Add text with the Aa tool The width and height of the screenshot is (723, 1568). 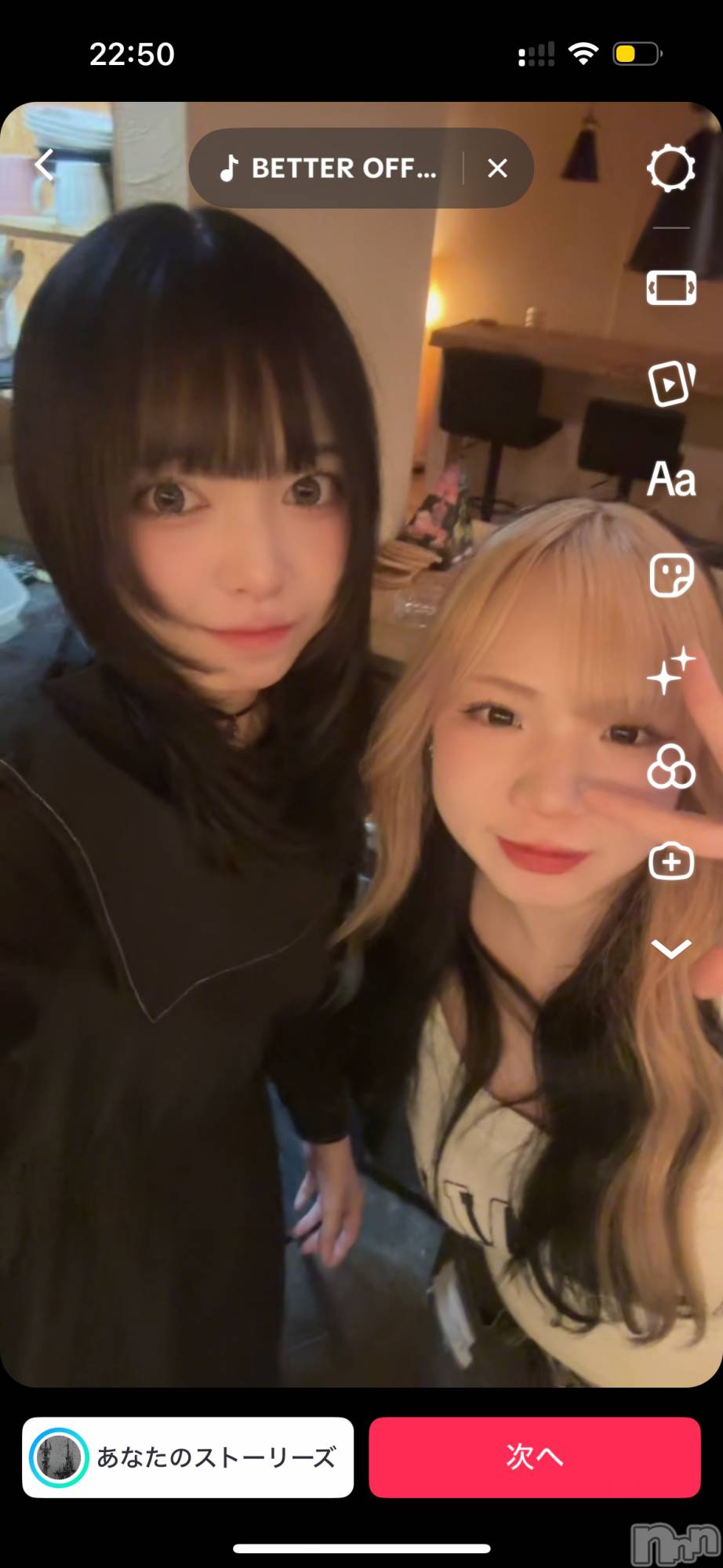[x=670, y=480]
